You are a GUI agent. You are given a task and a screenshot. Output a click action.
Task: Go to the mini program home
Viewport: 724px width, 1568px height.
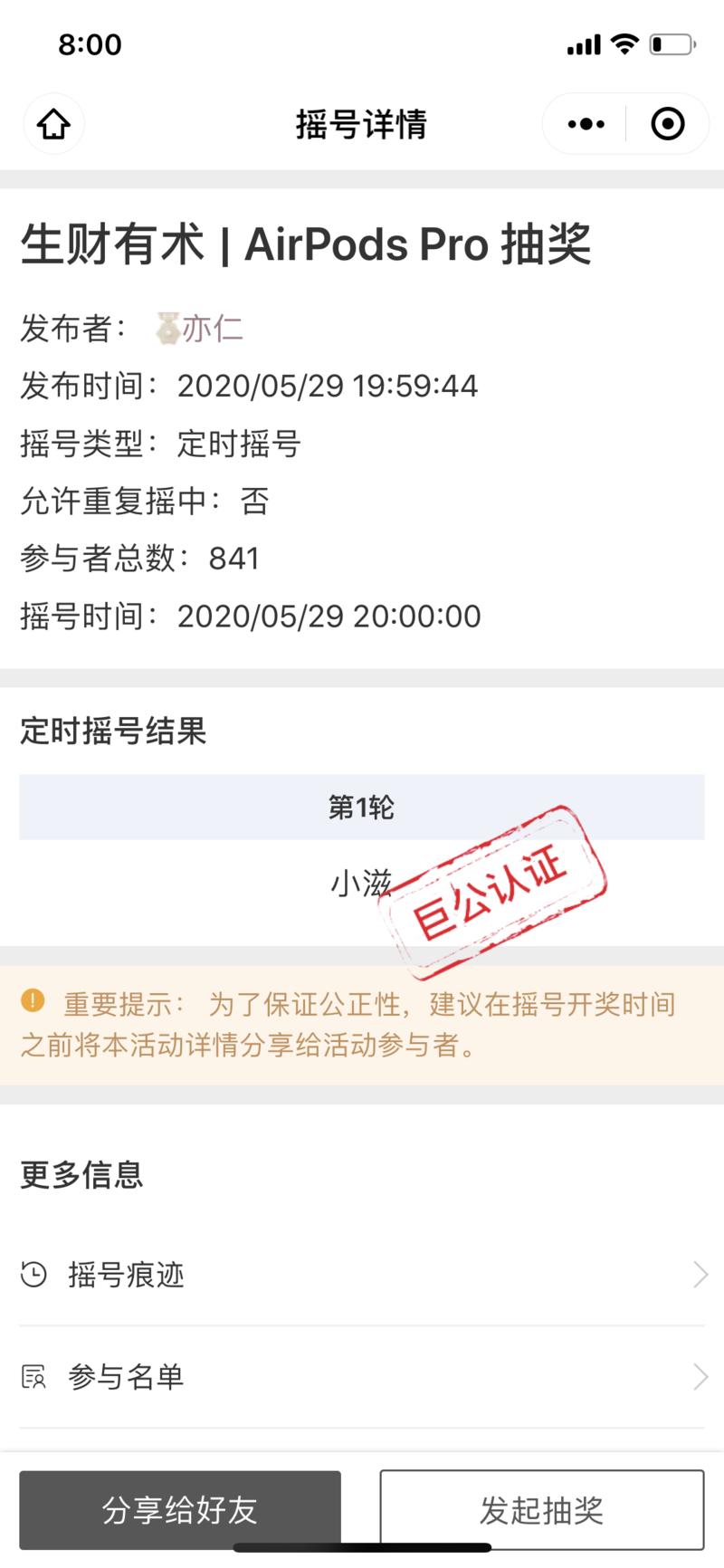(x=53, y=124)
